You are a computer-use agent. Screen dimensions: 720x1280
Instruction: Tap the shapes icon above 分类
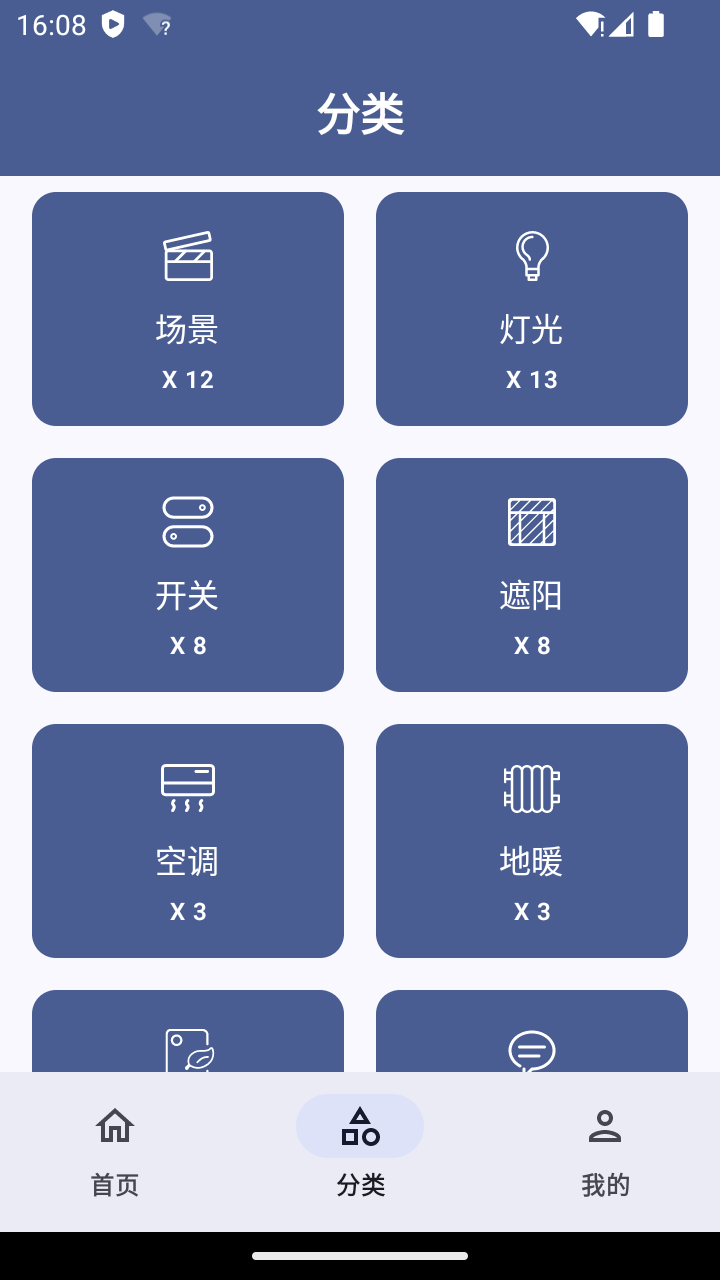click(x=359, y=1125)
